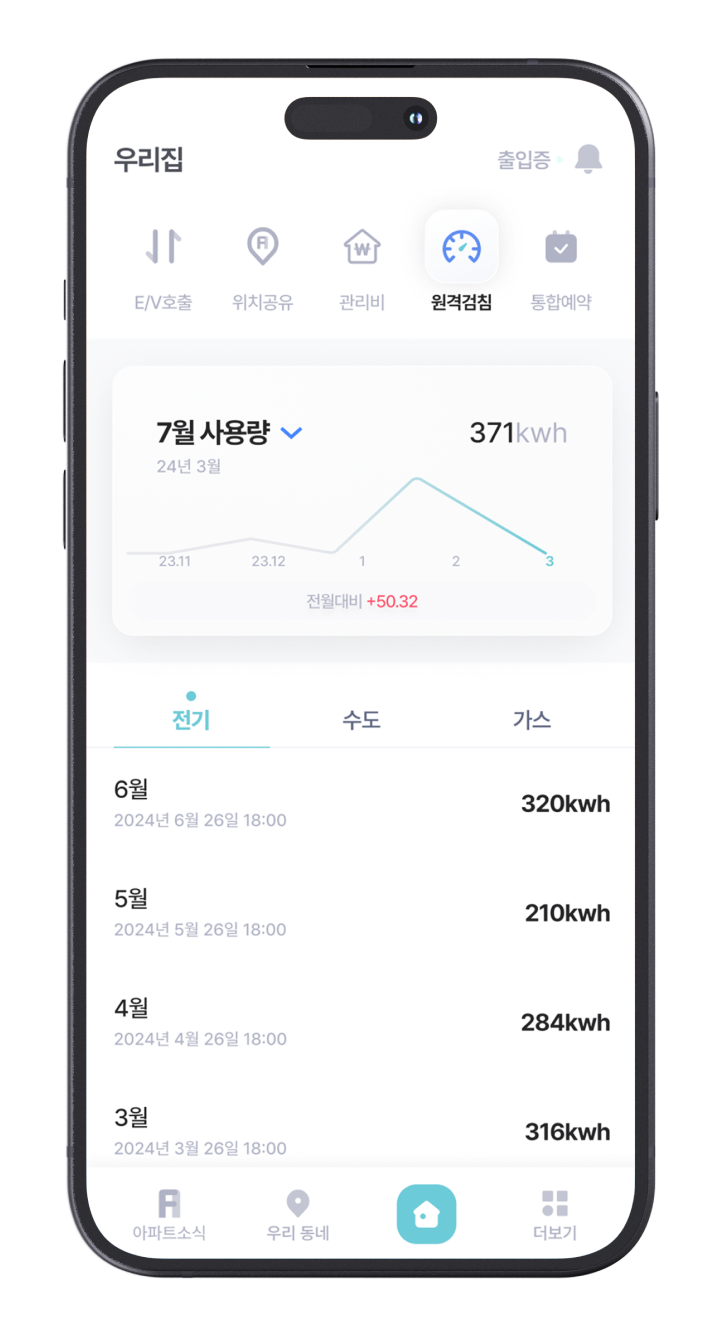This screenshot has height=1334, width=728.
Task: Open the 4월 284kwh usage row
Action: 361,1022
